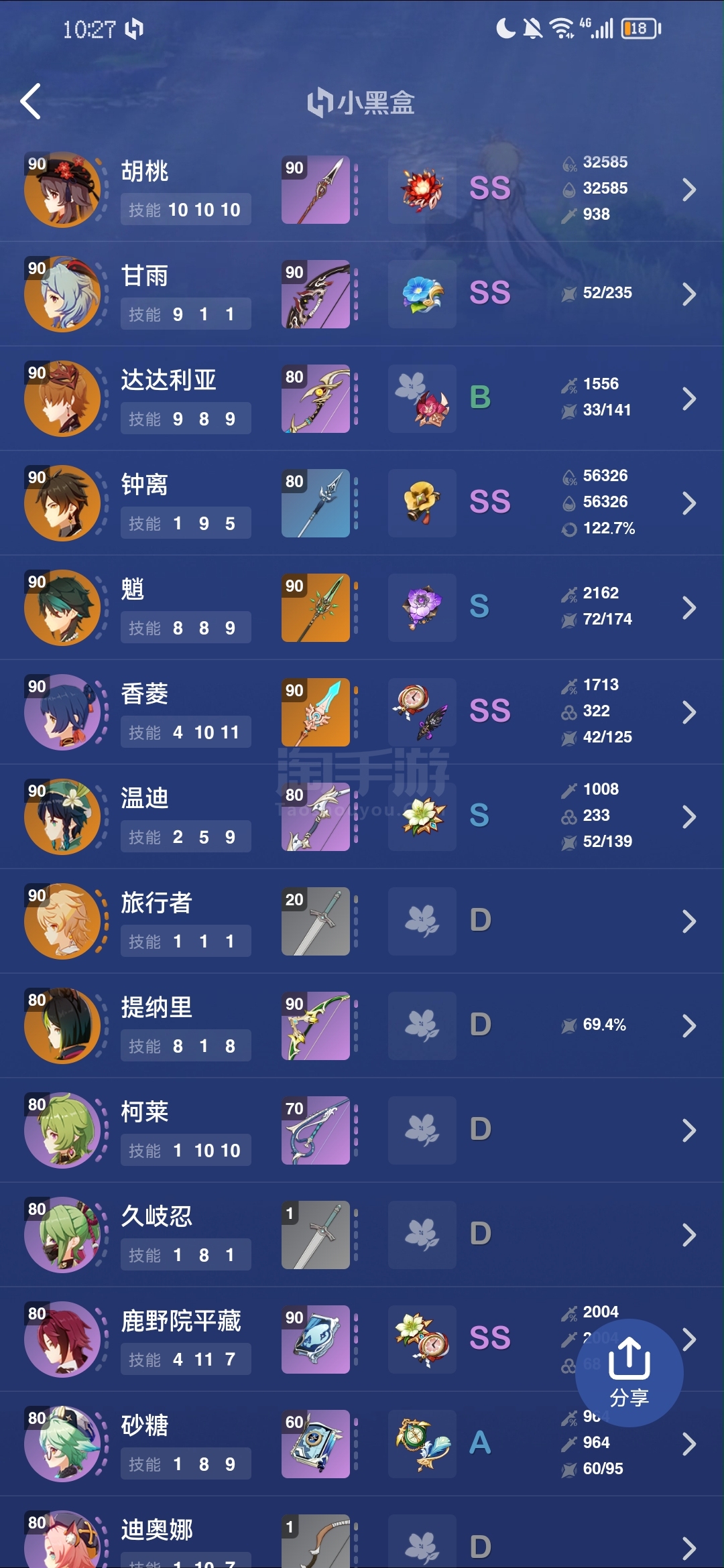Open the 迪奥娜 character row
The width and height of the screenshot is (724, 1568).
tap(362, 1532)
